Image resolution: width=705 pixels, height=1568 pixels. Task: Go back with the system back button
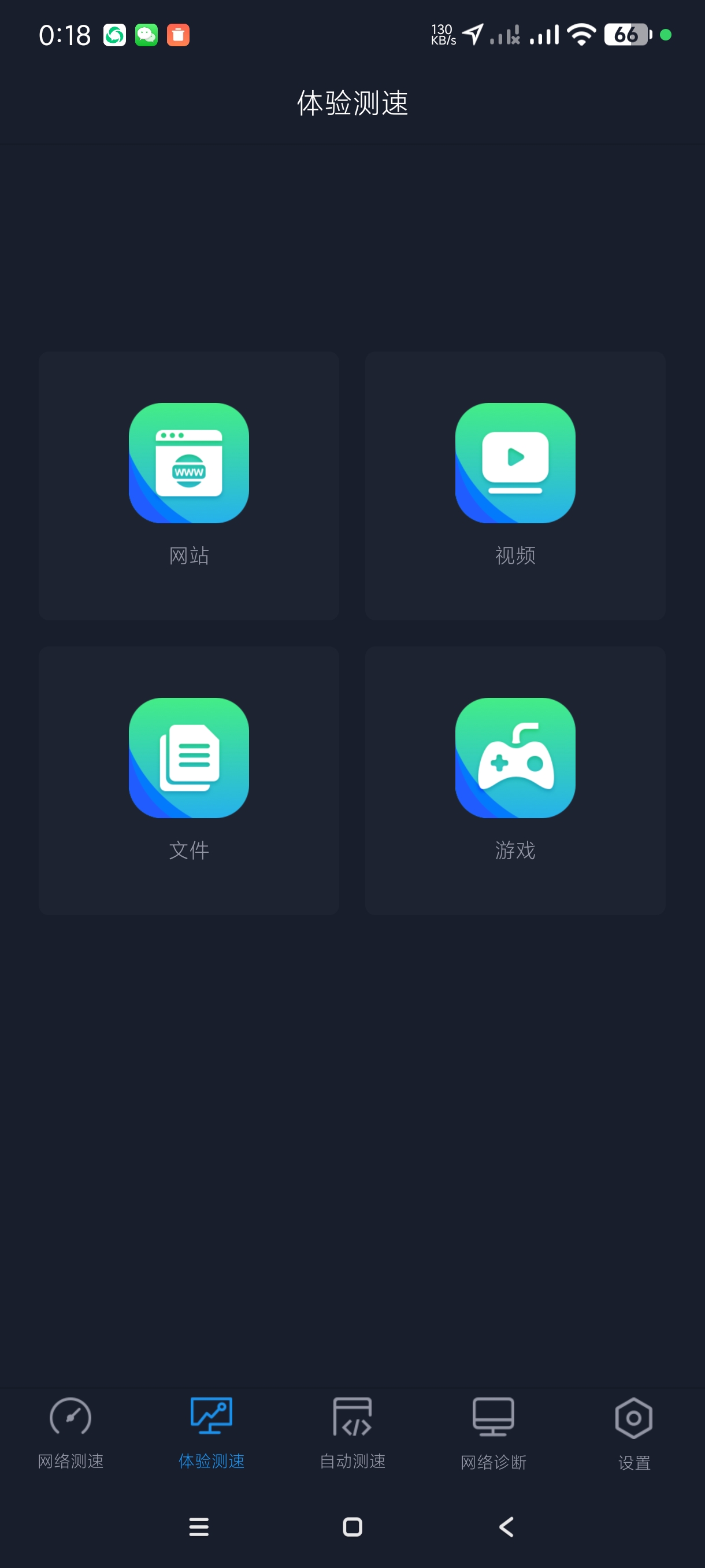coord(506,1526)
